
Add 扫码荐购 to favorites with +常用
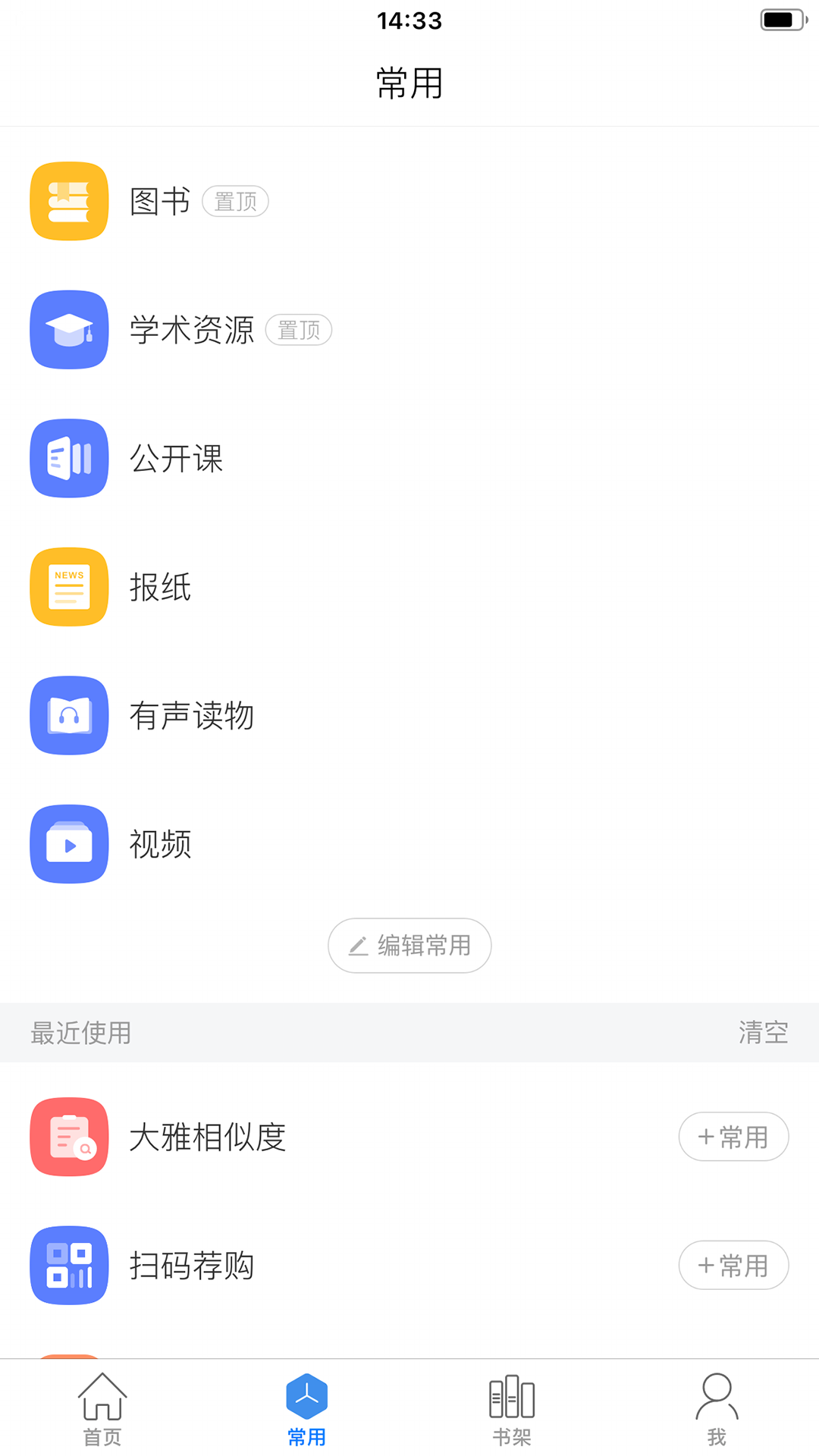[733, 1266]
